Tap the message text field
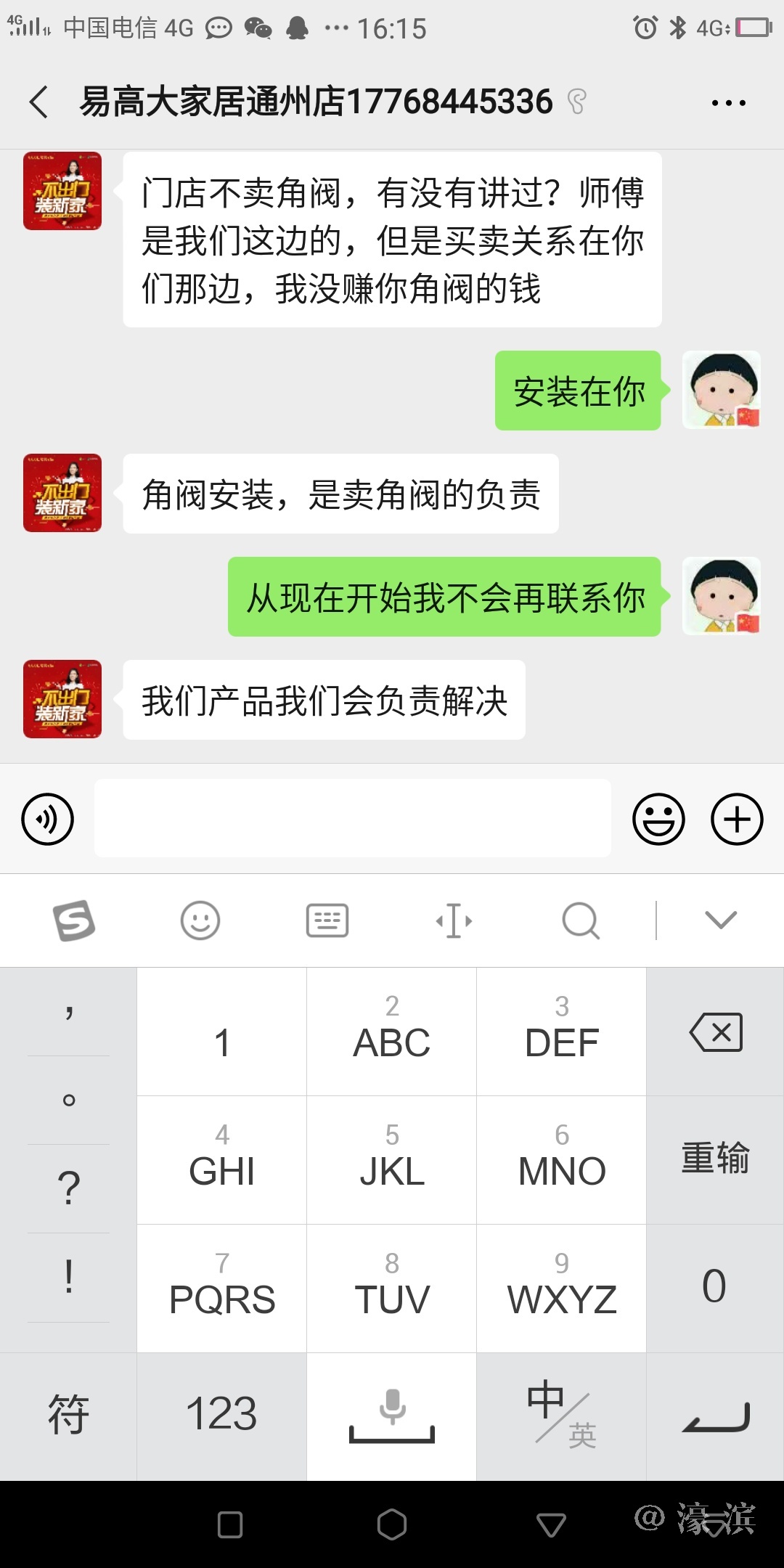 tap(352, 819)
